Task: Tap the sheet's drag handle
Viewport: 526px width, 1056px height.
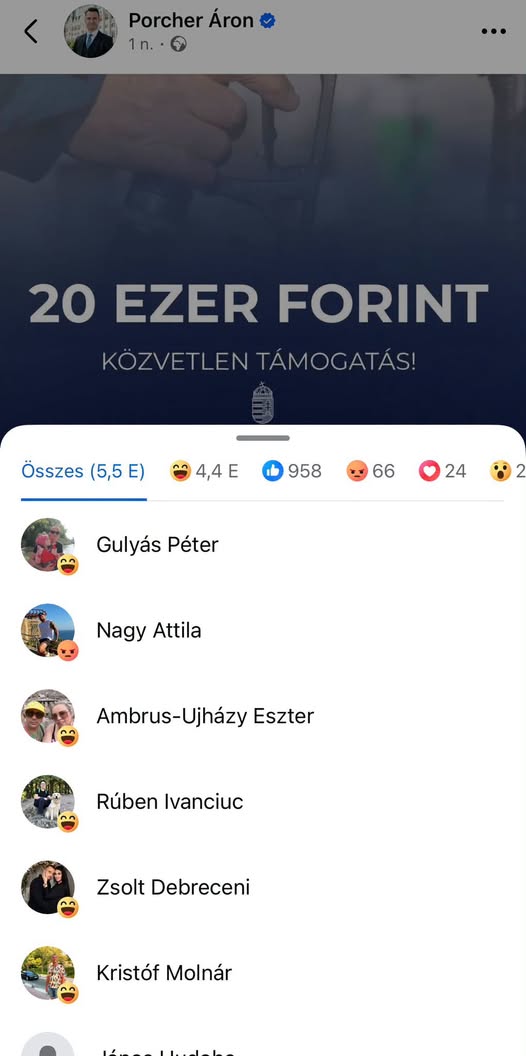Action: click(263, 438)
